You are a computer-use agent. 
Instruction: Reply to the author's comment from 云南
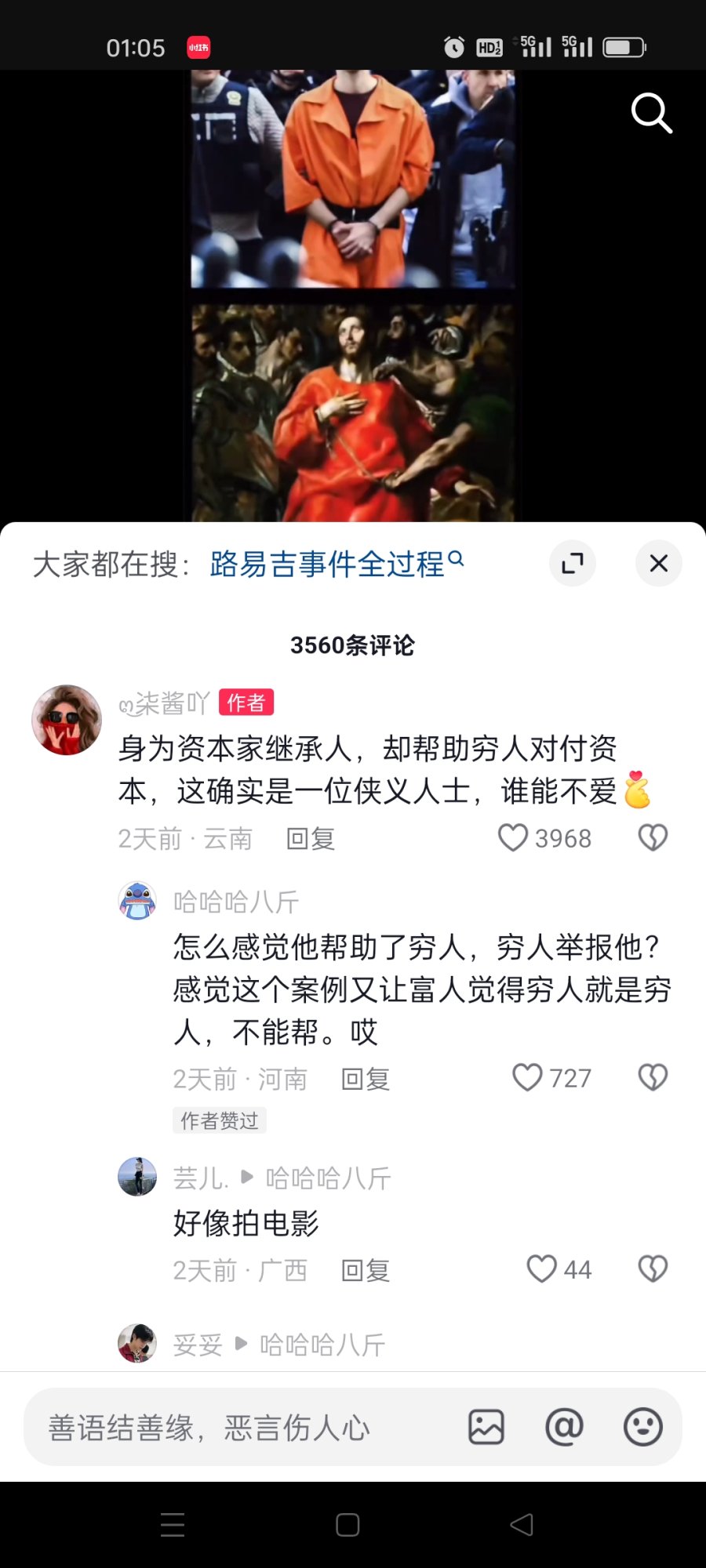[311, 839]
